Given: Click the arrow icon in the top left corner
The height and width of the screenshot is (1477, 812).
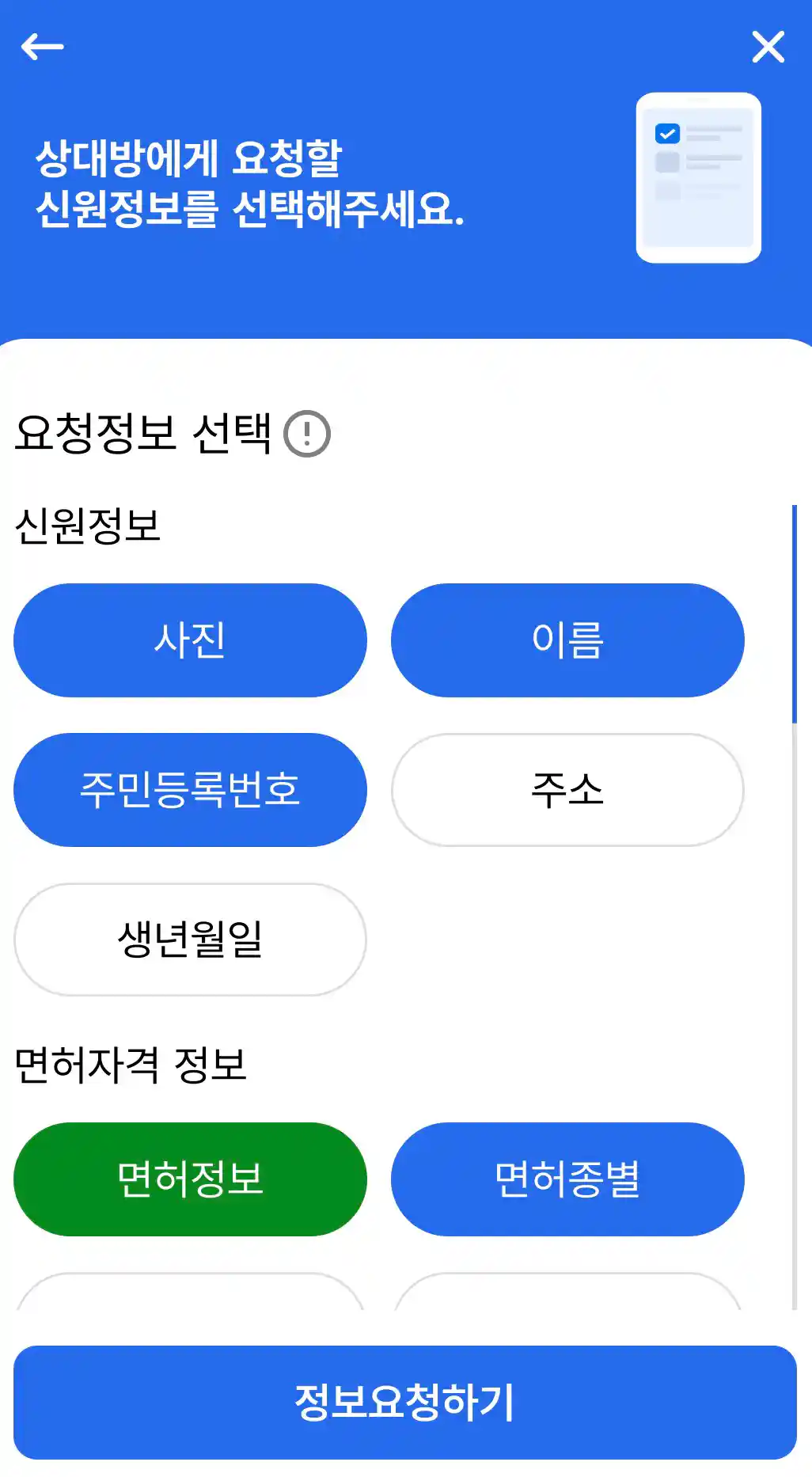Looking at the screenshot, I should click(44, 46).
